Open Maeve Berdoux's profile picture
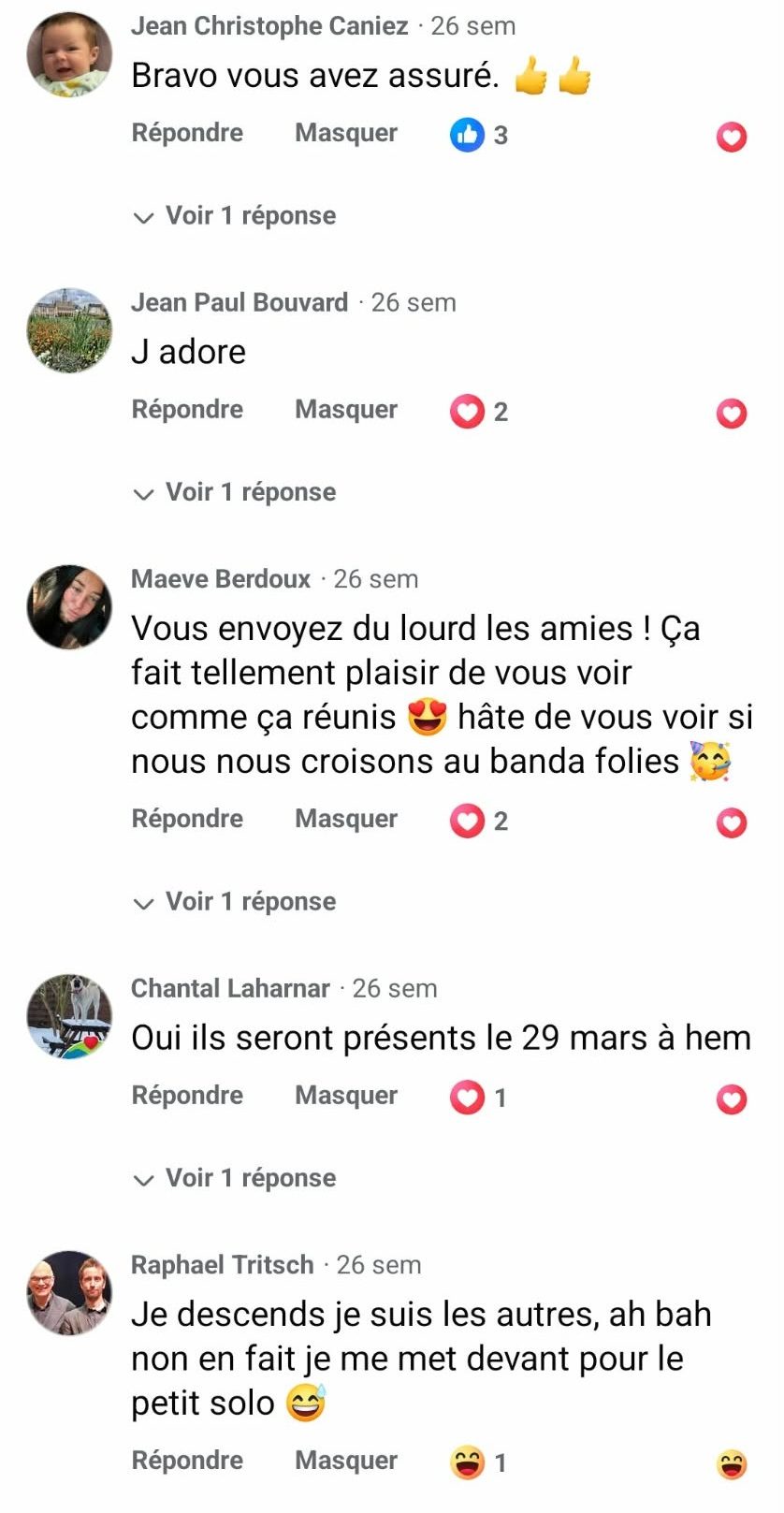The height and width of the screenshot is (1513, 784). coord(69,607)
